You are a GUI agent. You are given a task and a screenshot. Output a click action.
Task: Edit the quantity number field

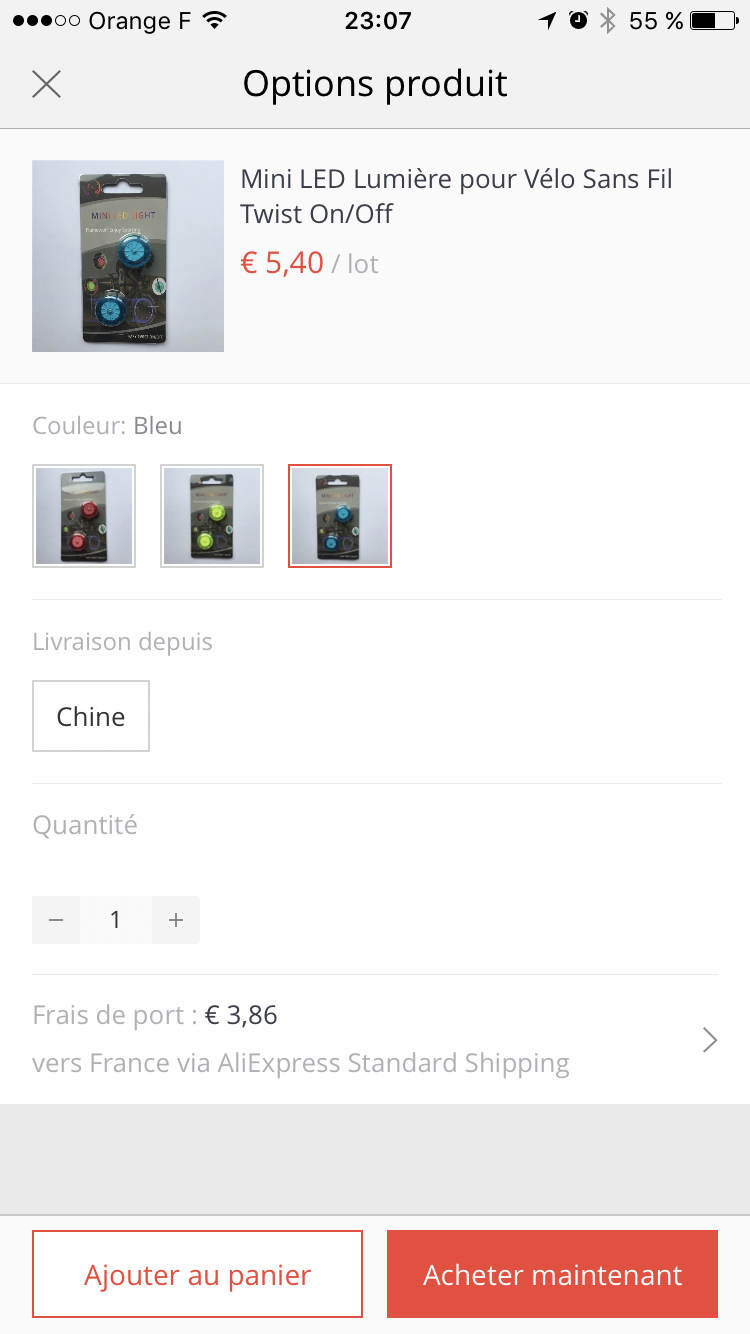(116, 920)
